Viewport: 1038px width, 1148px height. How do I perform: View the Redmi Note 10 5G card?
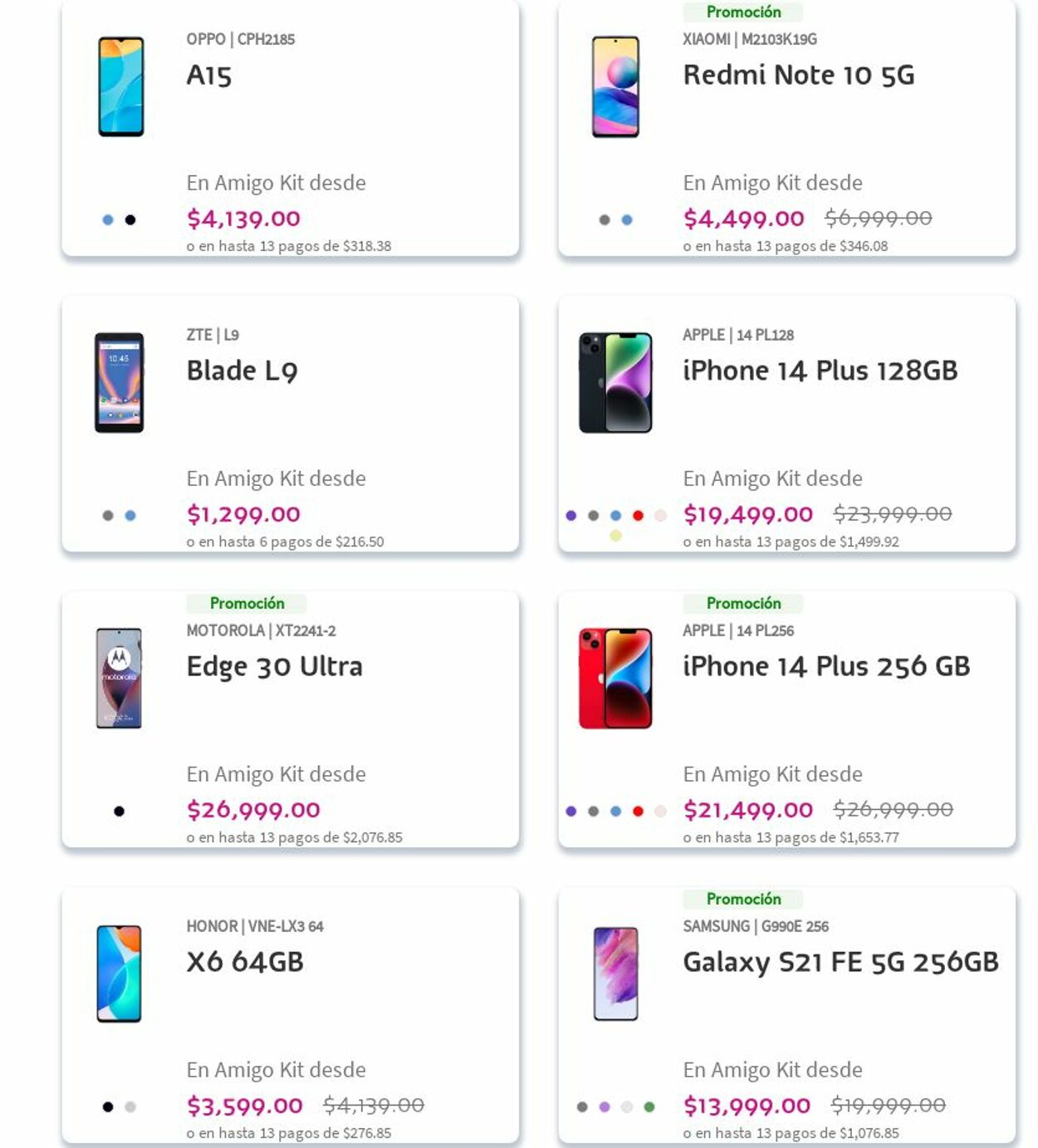[798, 76]
